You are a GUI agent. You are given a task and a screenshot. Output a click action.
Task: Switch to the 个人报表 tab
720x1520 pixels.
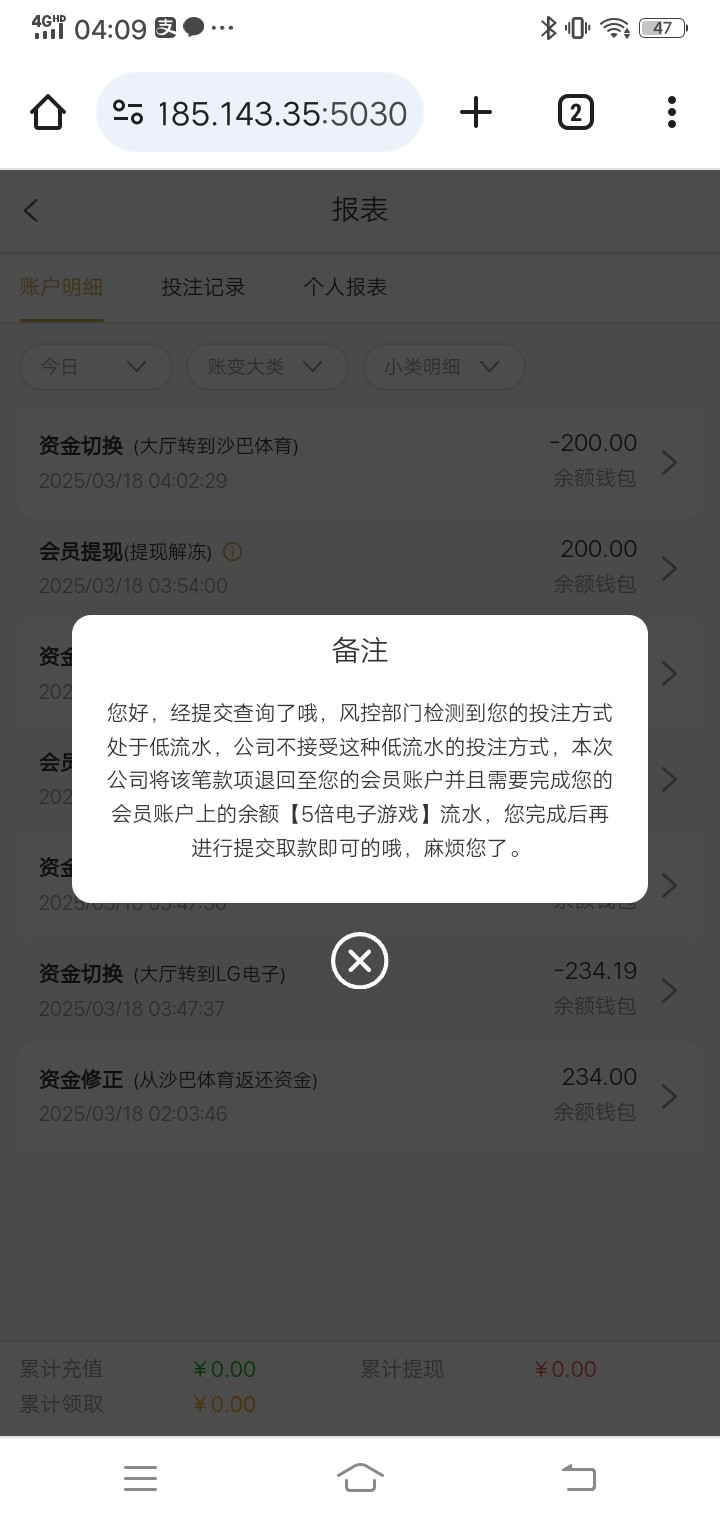click(345, 287)
